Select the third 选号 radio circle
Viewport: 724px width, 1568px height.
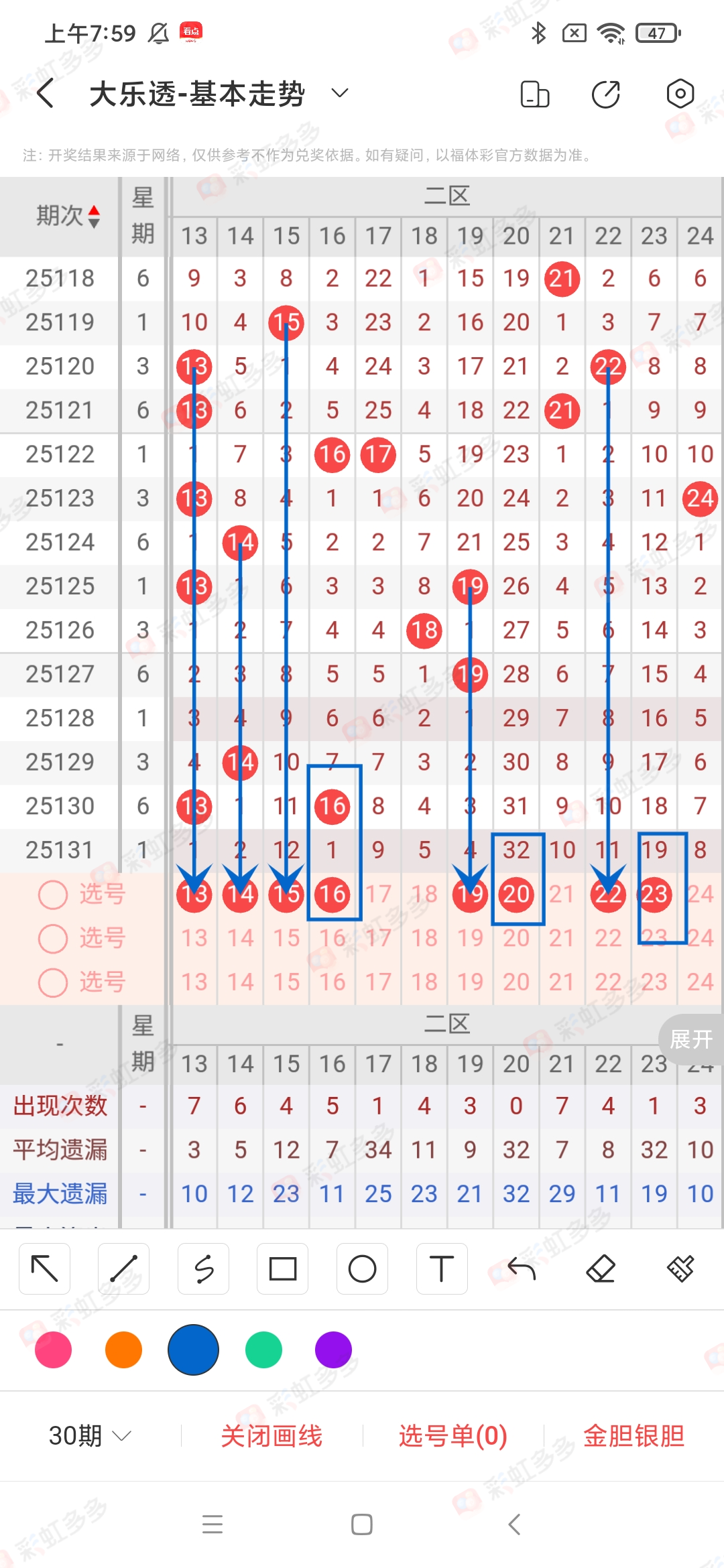click(x=53, y=982)
